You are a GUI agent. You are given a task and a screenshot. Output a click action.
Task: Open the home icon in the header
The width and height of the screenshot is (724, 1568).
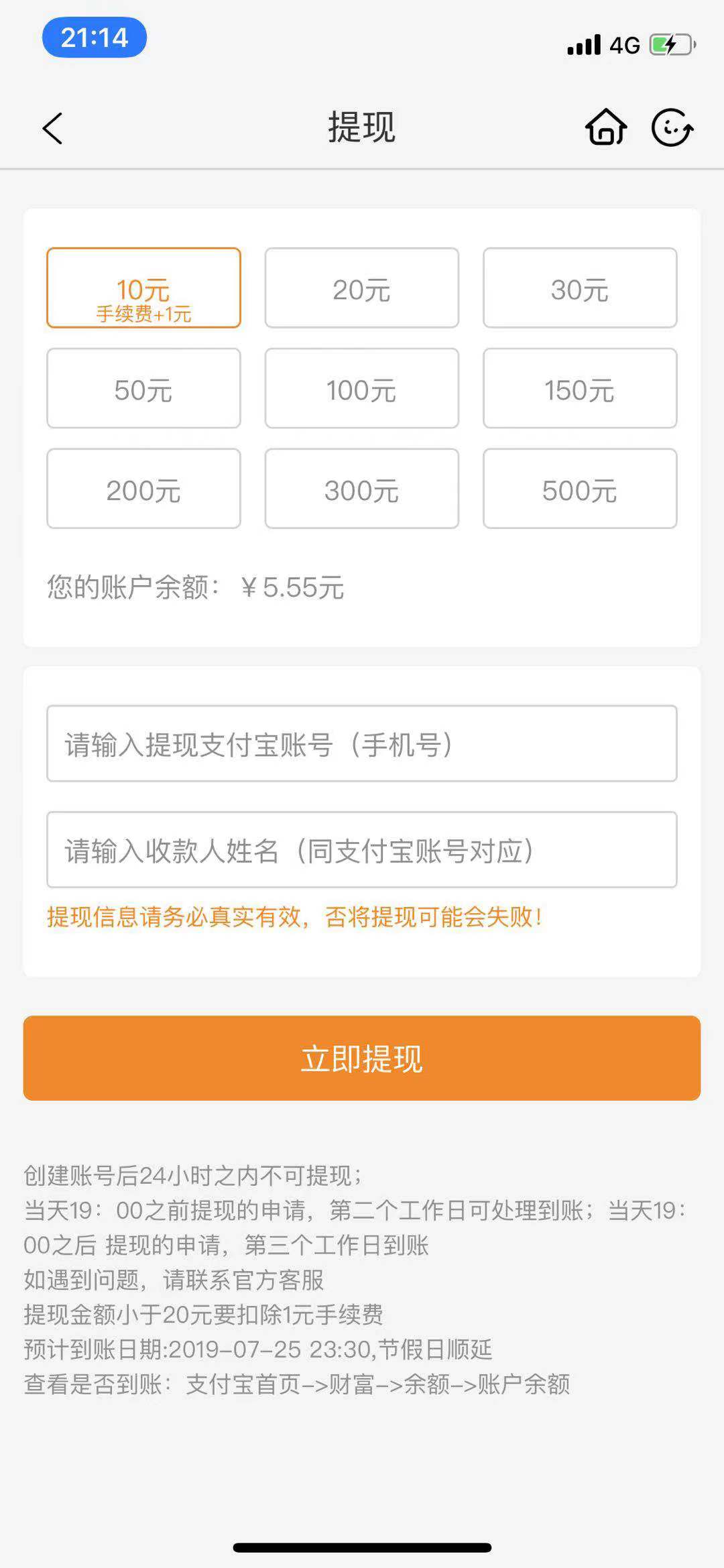tap(606, 127)
